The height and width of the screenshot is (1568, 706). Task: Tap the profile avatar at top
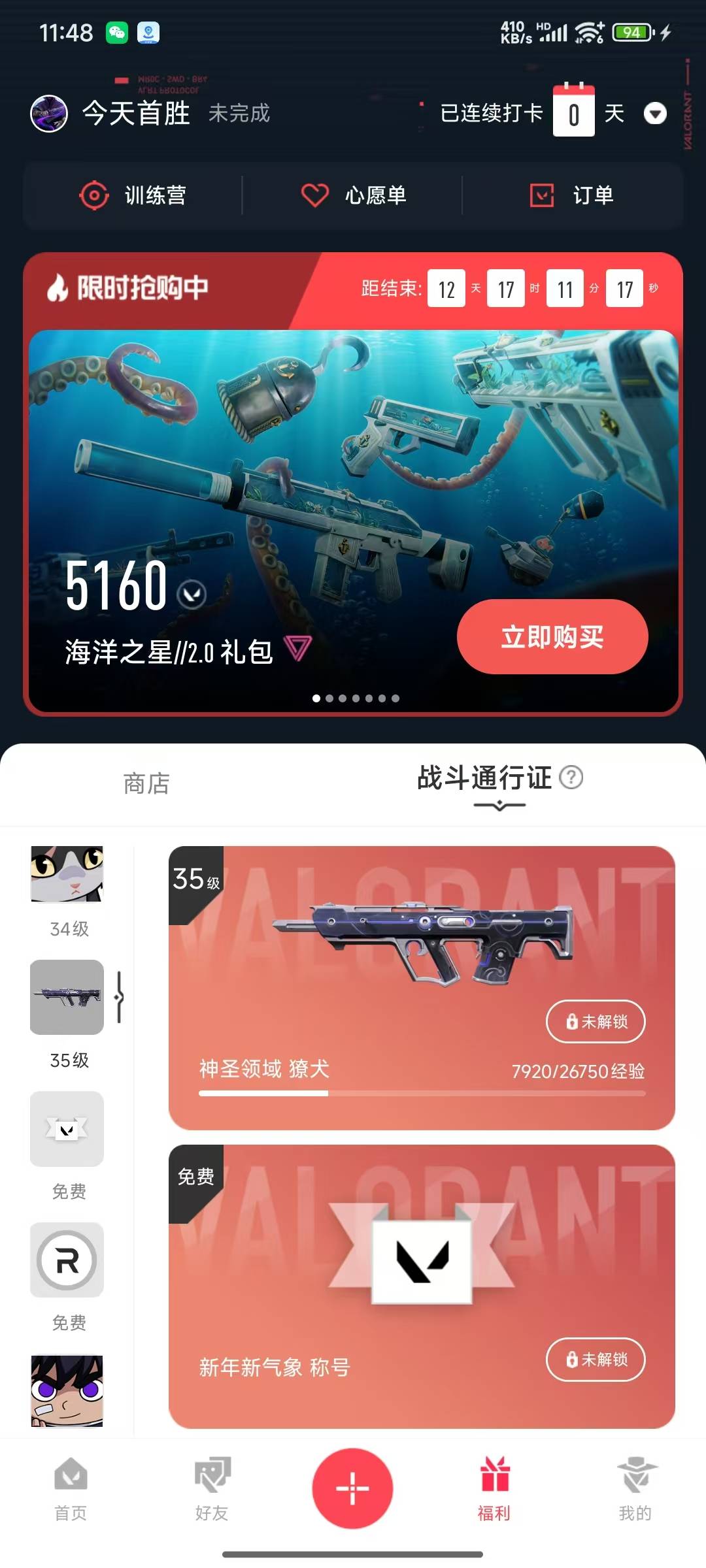pos(49,114)
